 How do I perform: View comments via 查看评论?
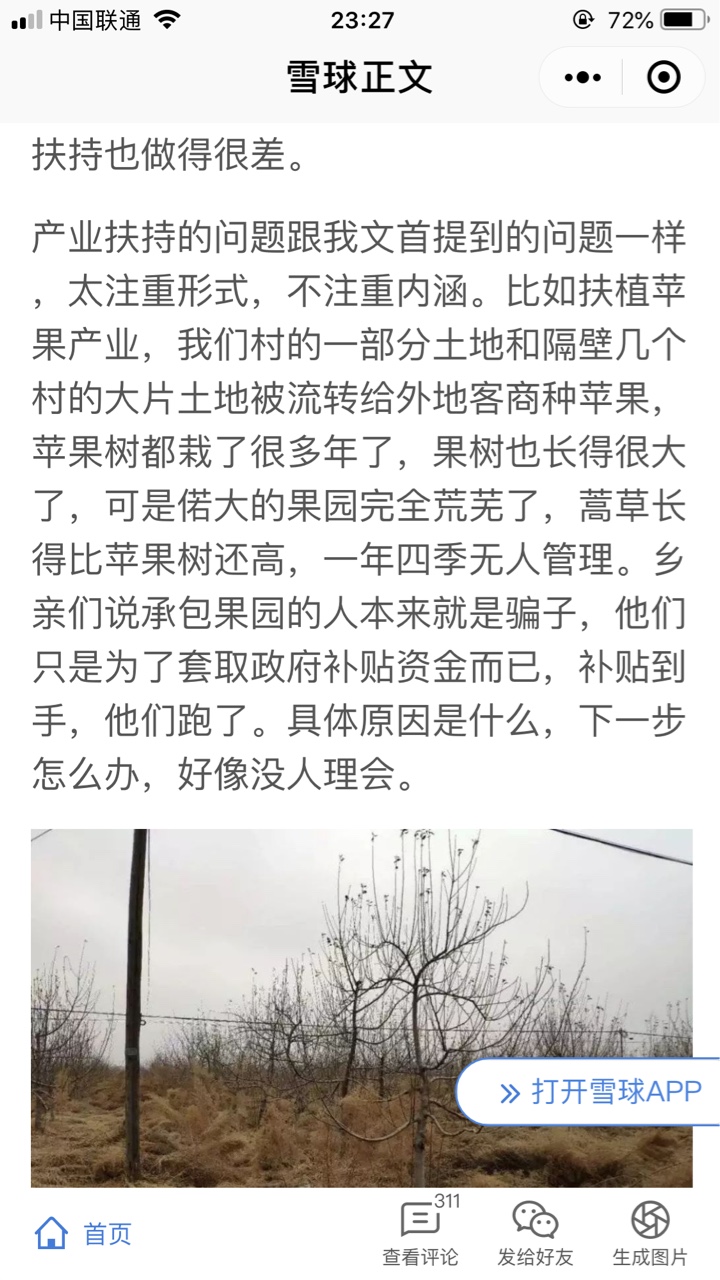click(421, 1234)
